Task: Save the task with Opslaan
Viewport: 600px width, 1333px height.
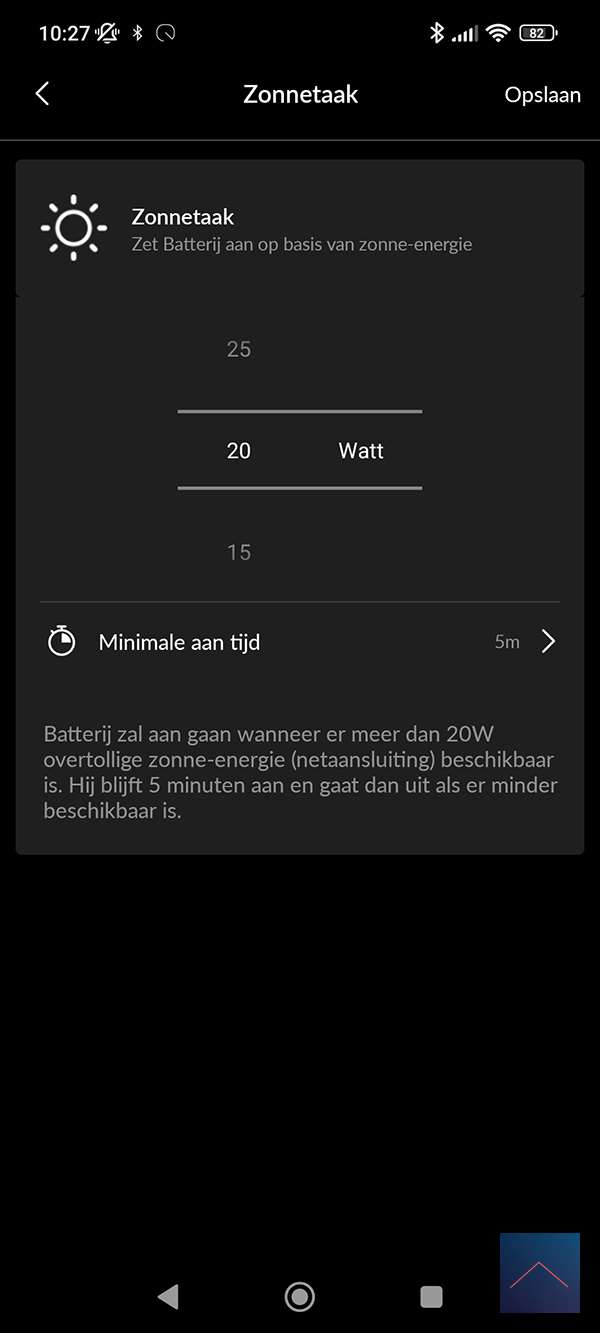Action: coord(542,95)
